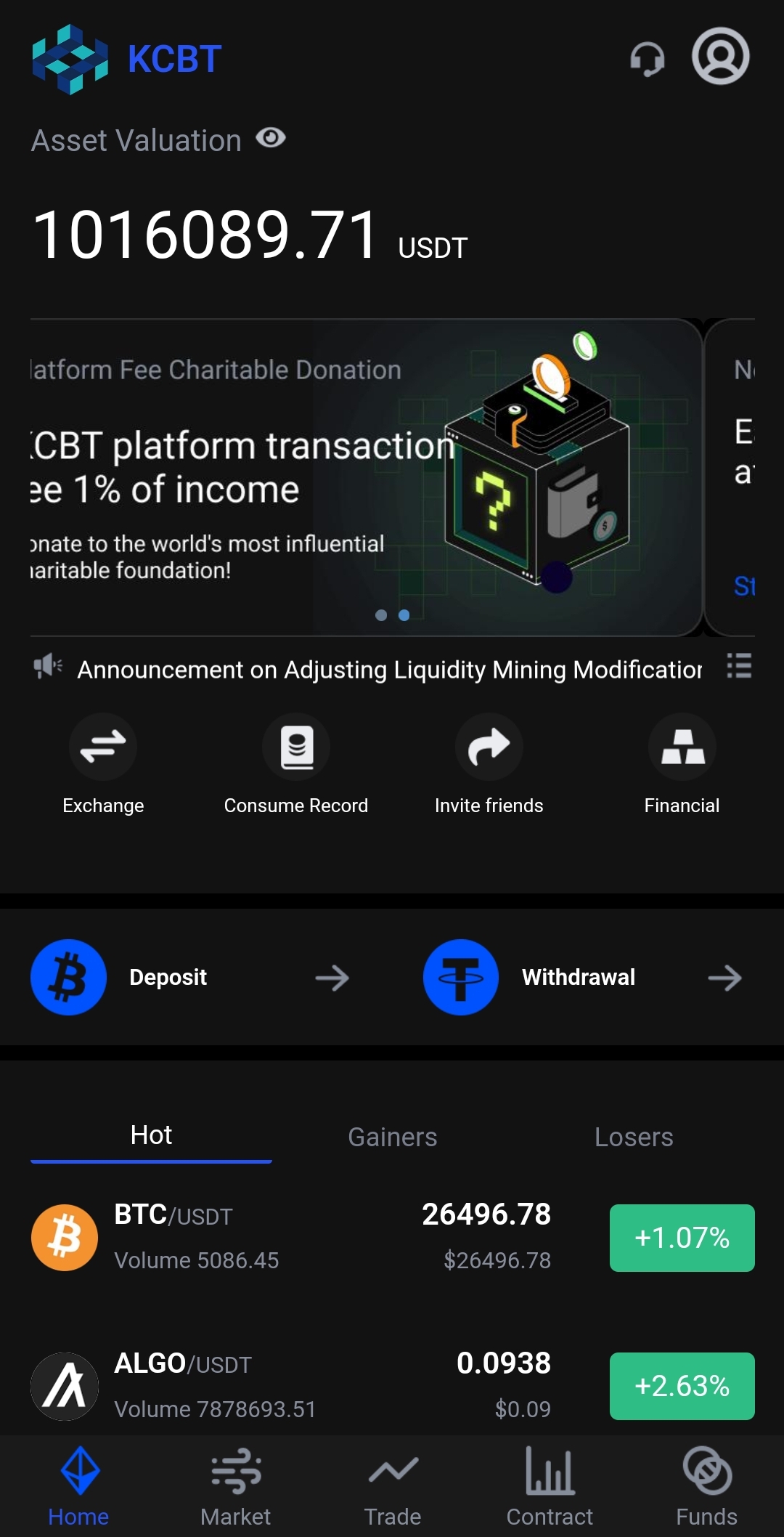Select Invite friends
Screen dimensions: 784x1537
pos(489,764)
